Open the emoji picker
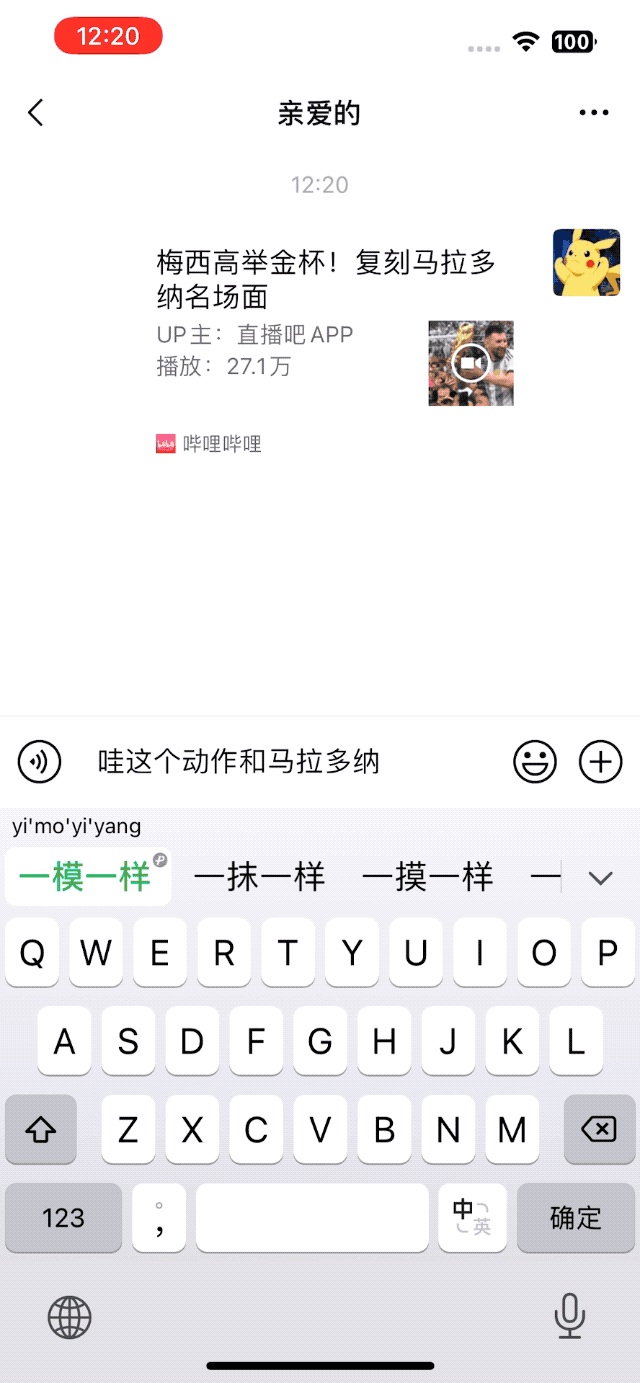The height and width of the screenshot is (1383, 640). (x=535, y=762)
